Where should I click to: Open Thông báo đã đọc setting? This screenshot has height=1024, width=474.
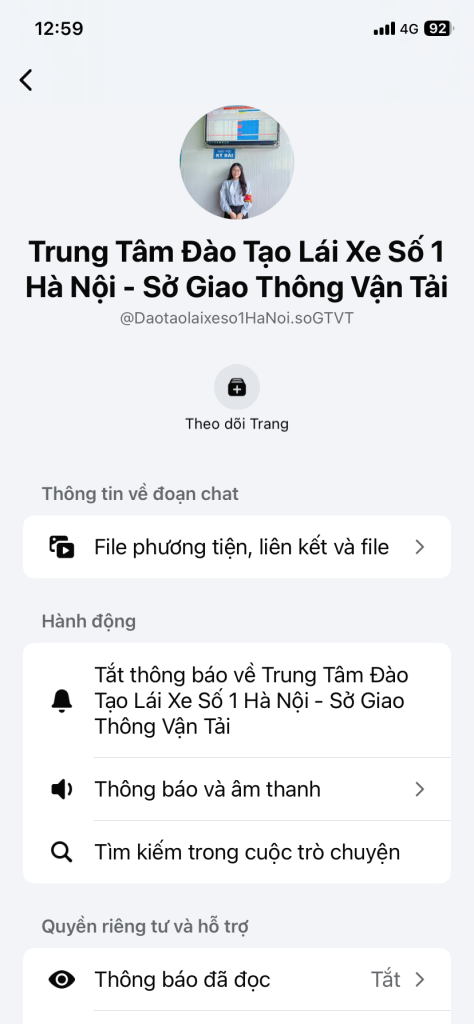pyautogui.click(x=237, y=980)
